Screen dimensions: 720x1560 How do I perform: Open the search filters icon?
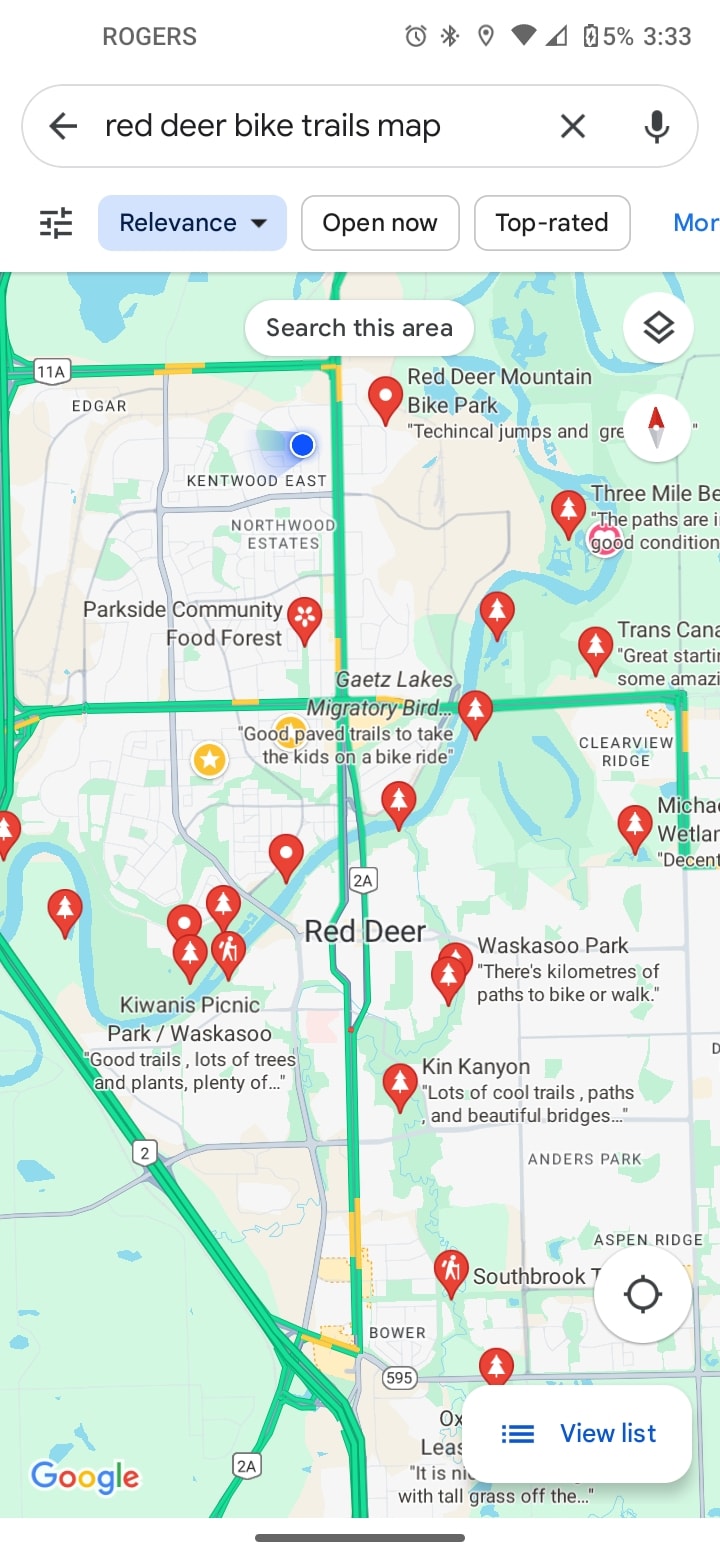click(56, 222)
